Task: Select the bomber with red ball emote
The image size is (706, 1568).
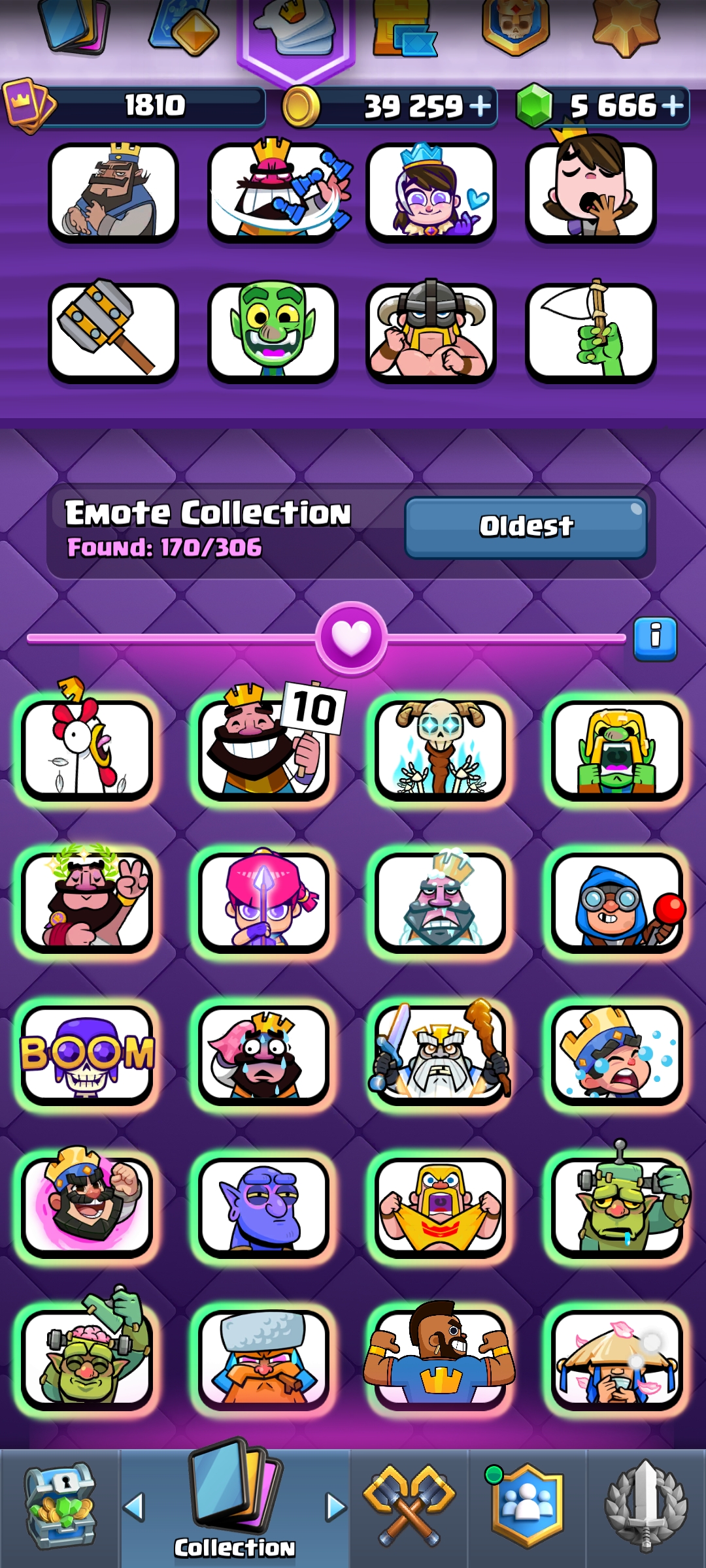Action: [617, 903]
